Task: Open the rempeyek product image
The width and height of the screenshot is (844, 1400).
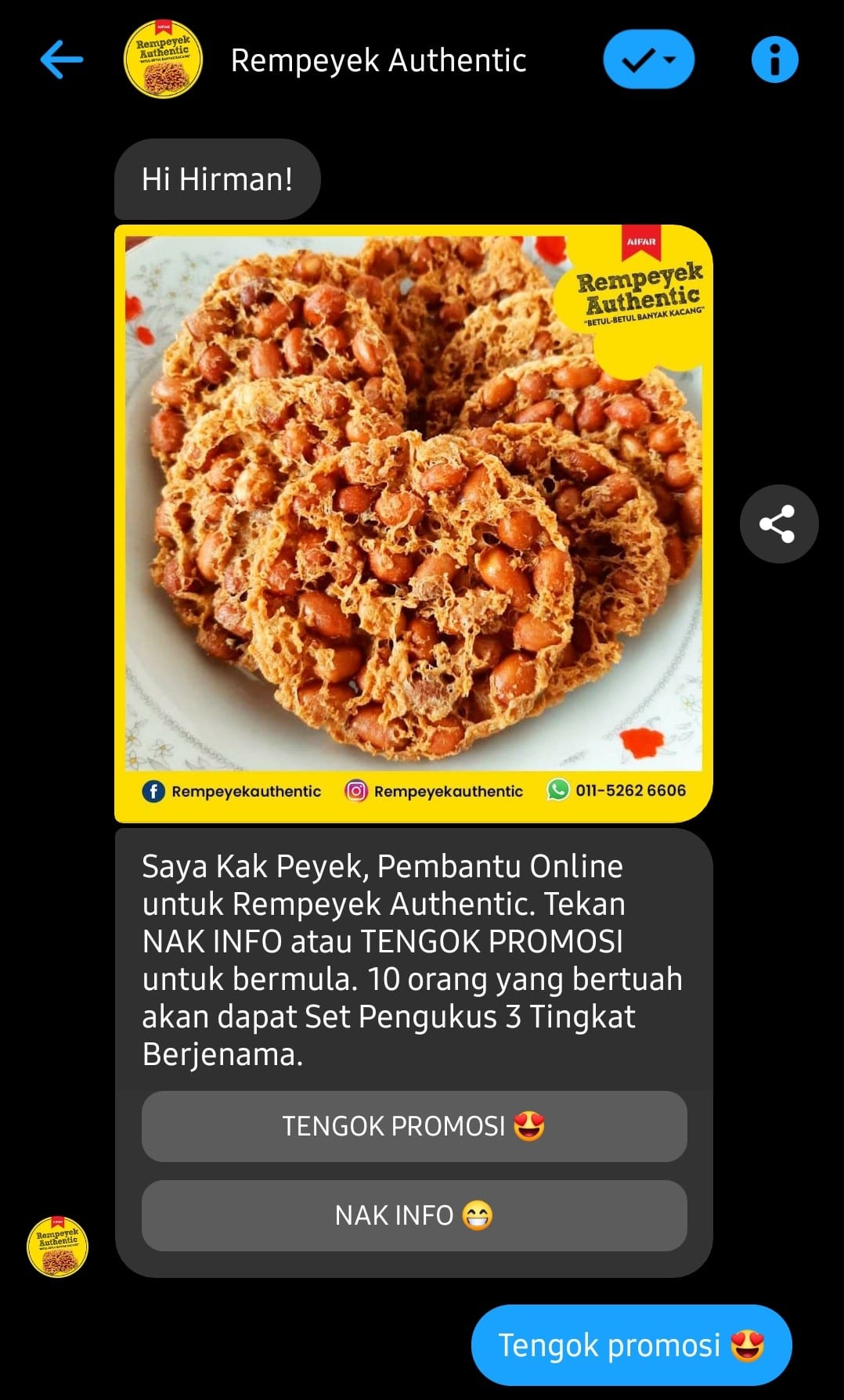Action: coord(413,524)
